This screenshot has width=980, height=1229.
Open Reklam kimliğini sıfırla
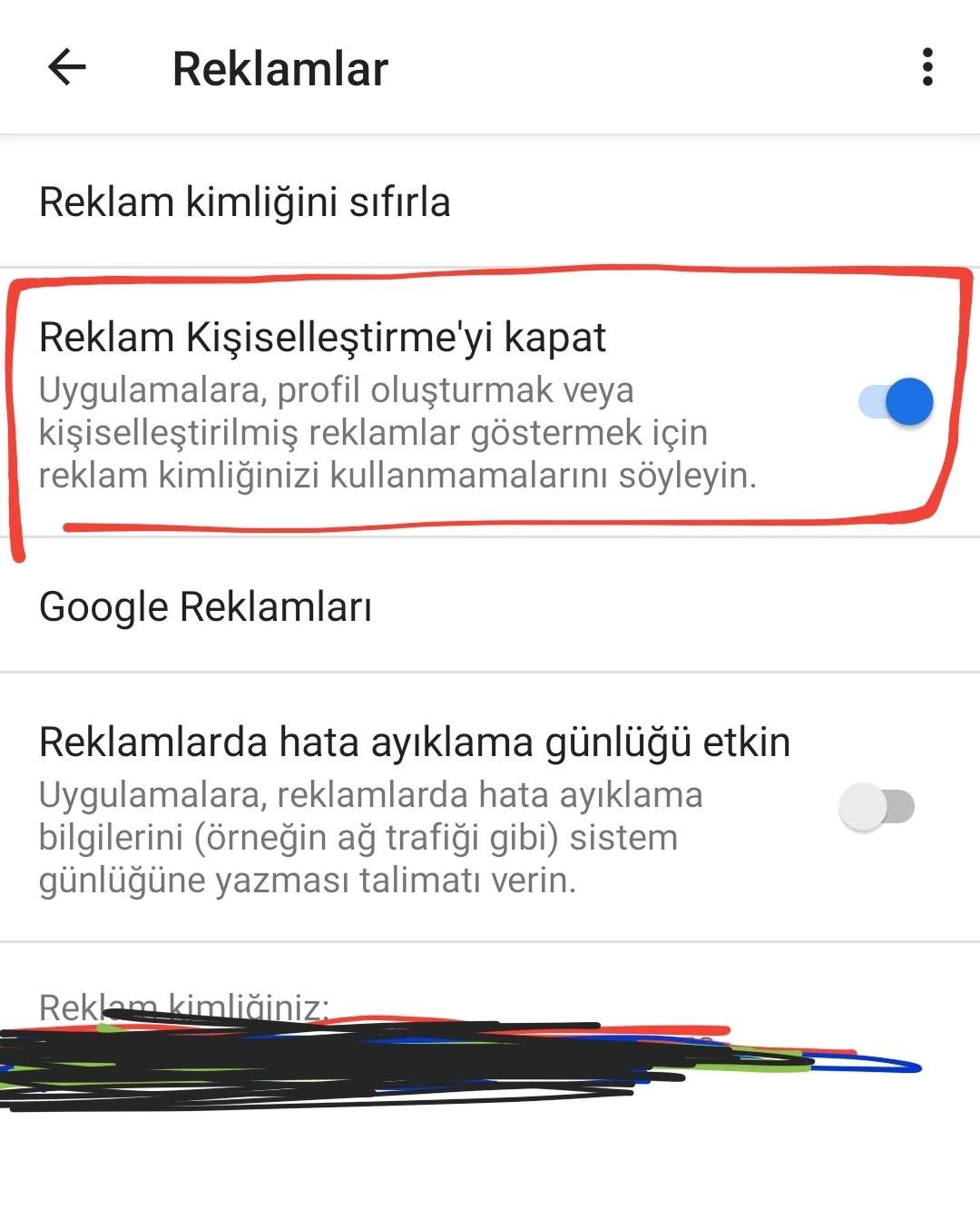(245, 202)
